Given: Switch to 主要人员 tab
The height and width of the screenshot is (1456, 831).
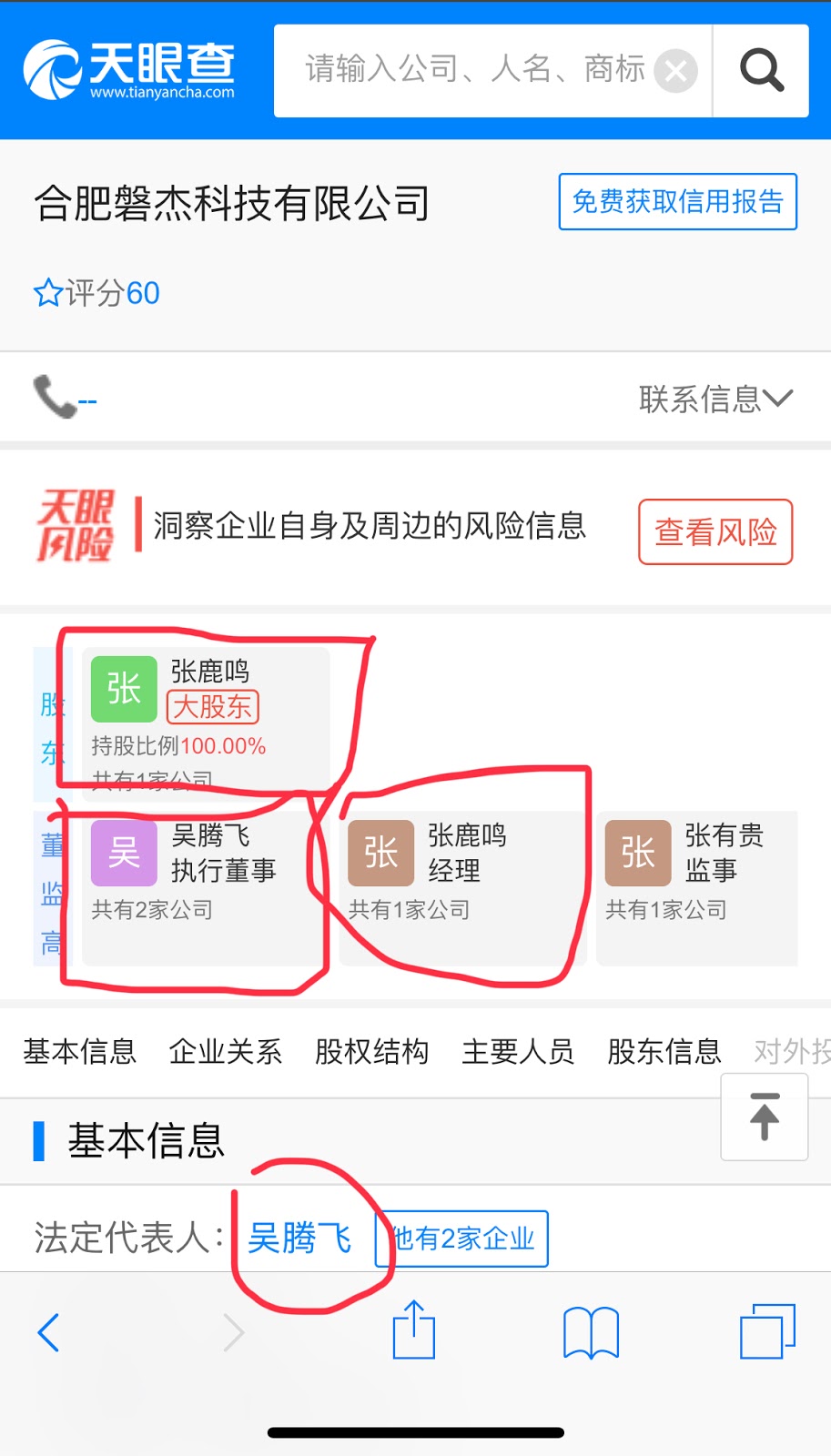Looking at the screenshot, I should coord(518,1052).
